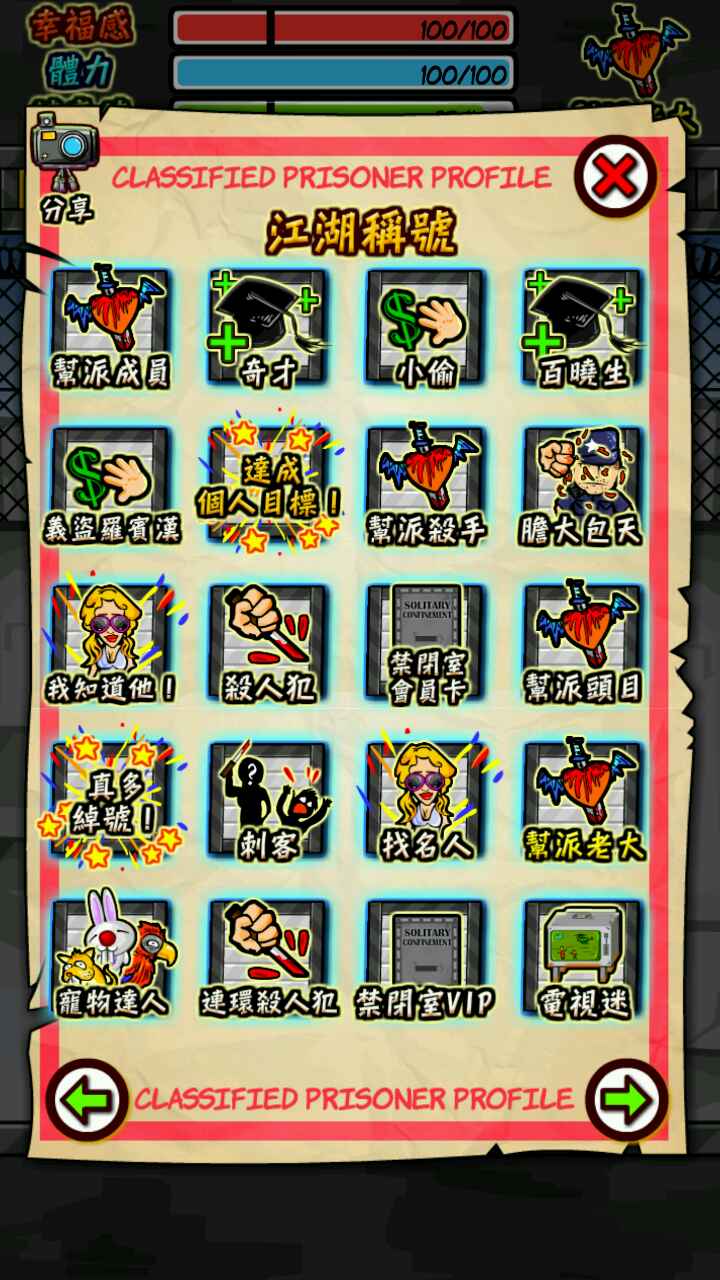The width and height of the screenshot is (720, 1280).
Task: View the 幫派殺手 title badge
Action: [425, 485]
